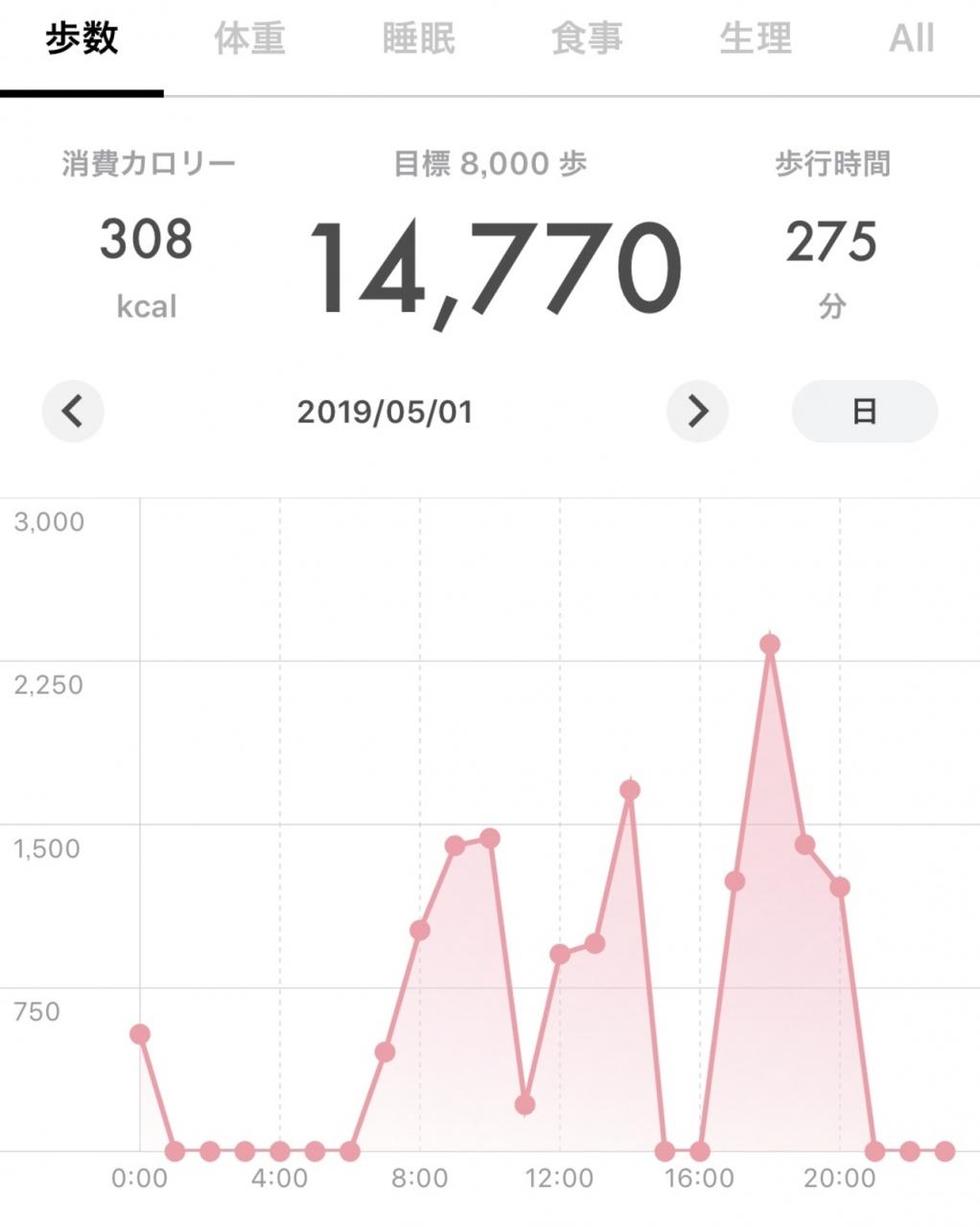The image size is (980, 1228).
Task: Go to the next day arrow
Action: 697,412
